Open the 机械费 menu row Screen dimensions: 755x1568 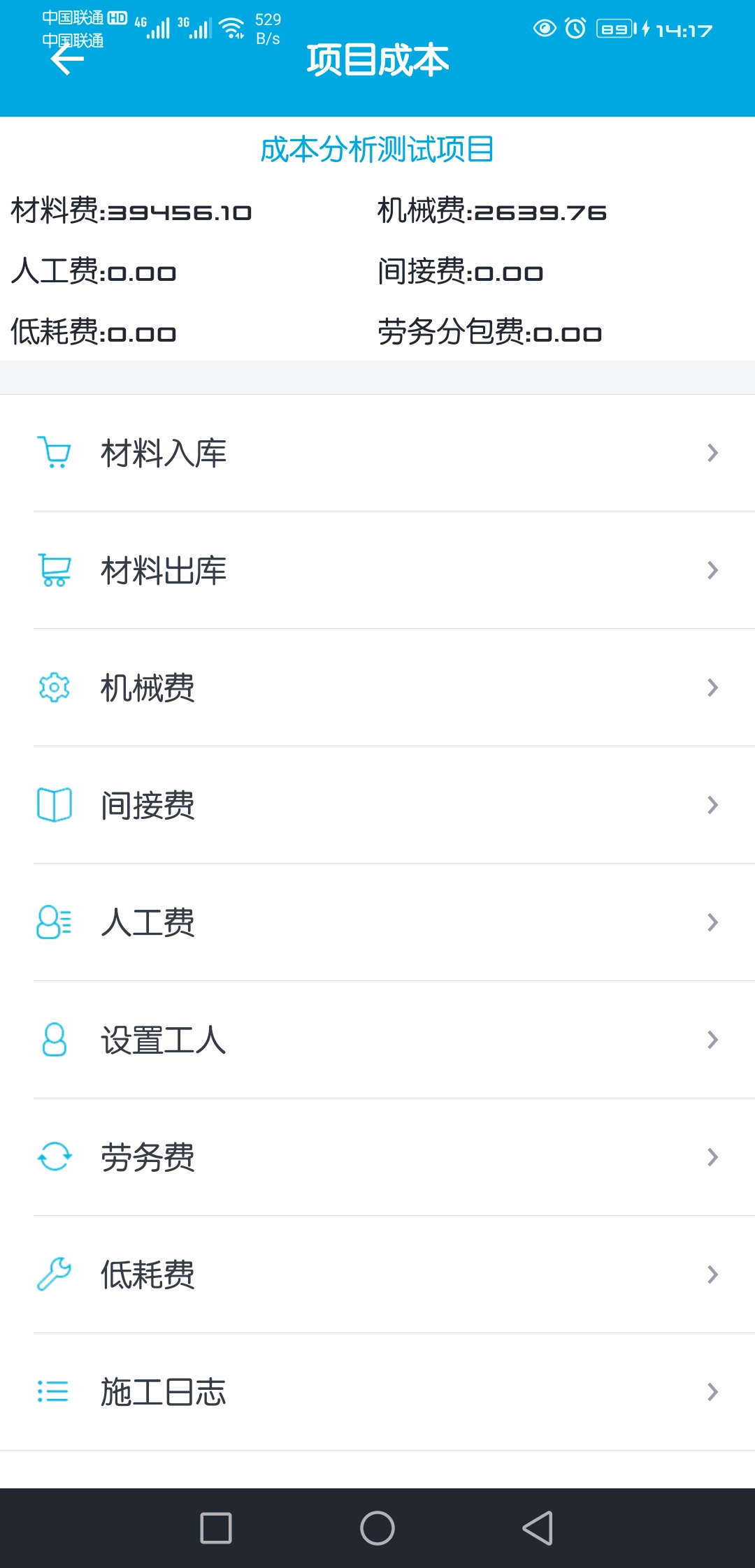tap(377, 688)
